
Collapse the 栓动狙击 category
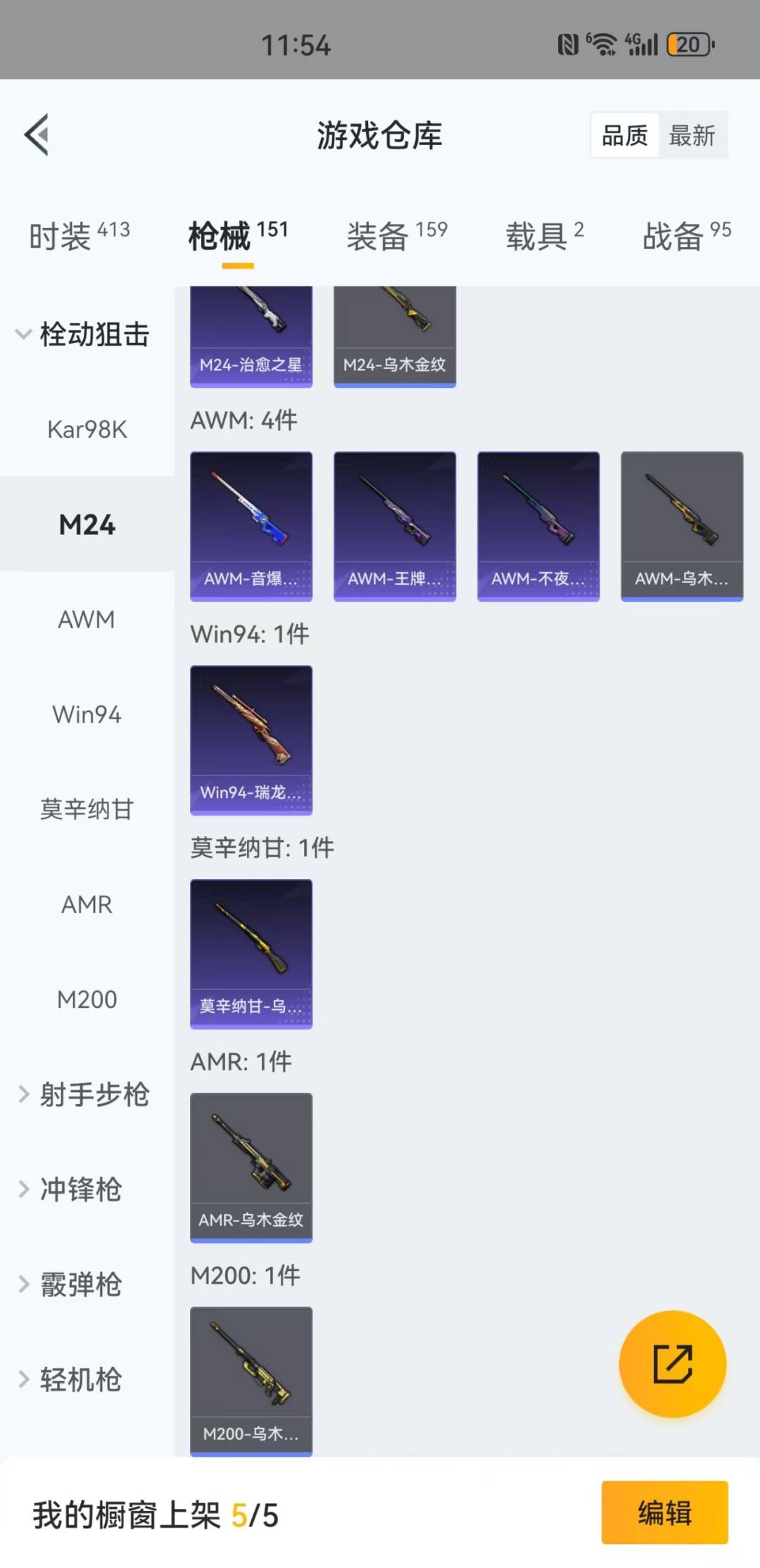click(x=83, y=334)
